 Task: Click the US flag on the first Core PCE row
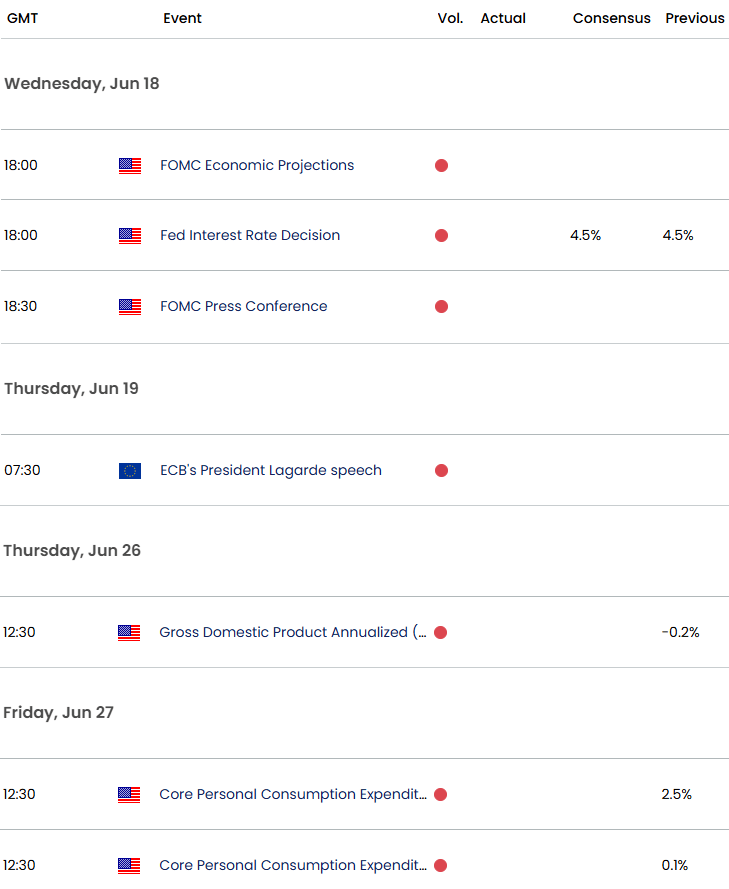pos(129,794)
